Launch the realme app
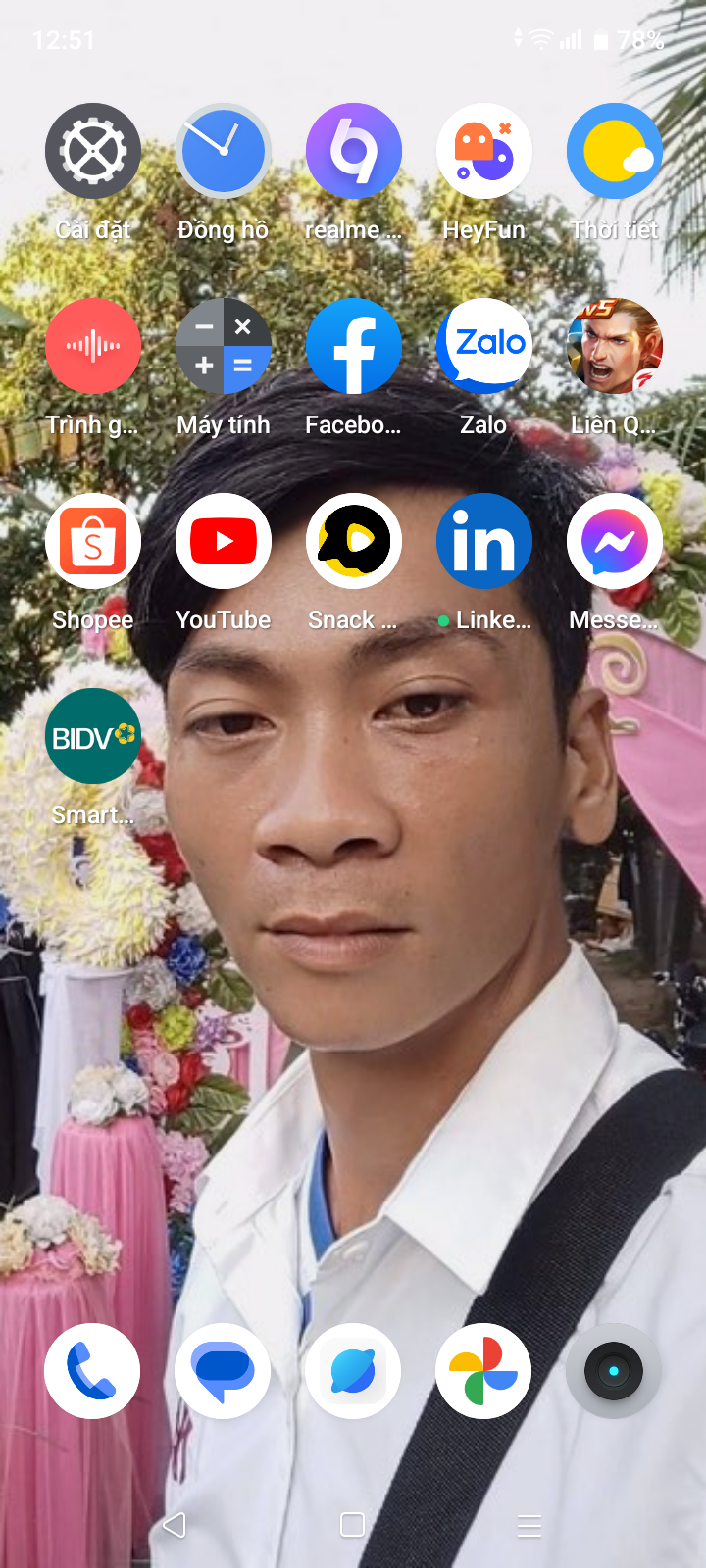The height and width of the screenshot is (1568, 706). coord(354,152)
